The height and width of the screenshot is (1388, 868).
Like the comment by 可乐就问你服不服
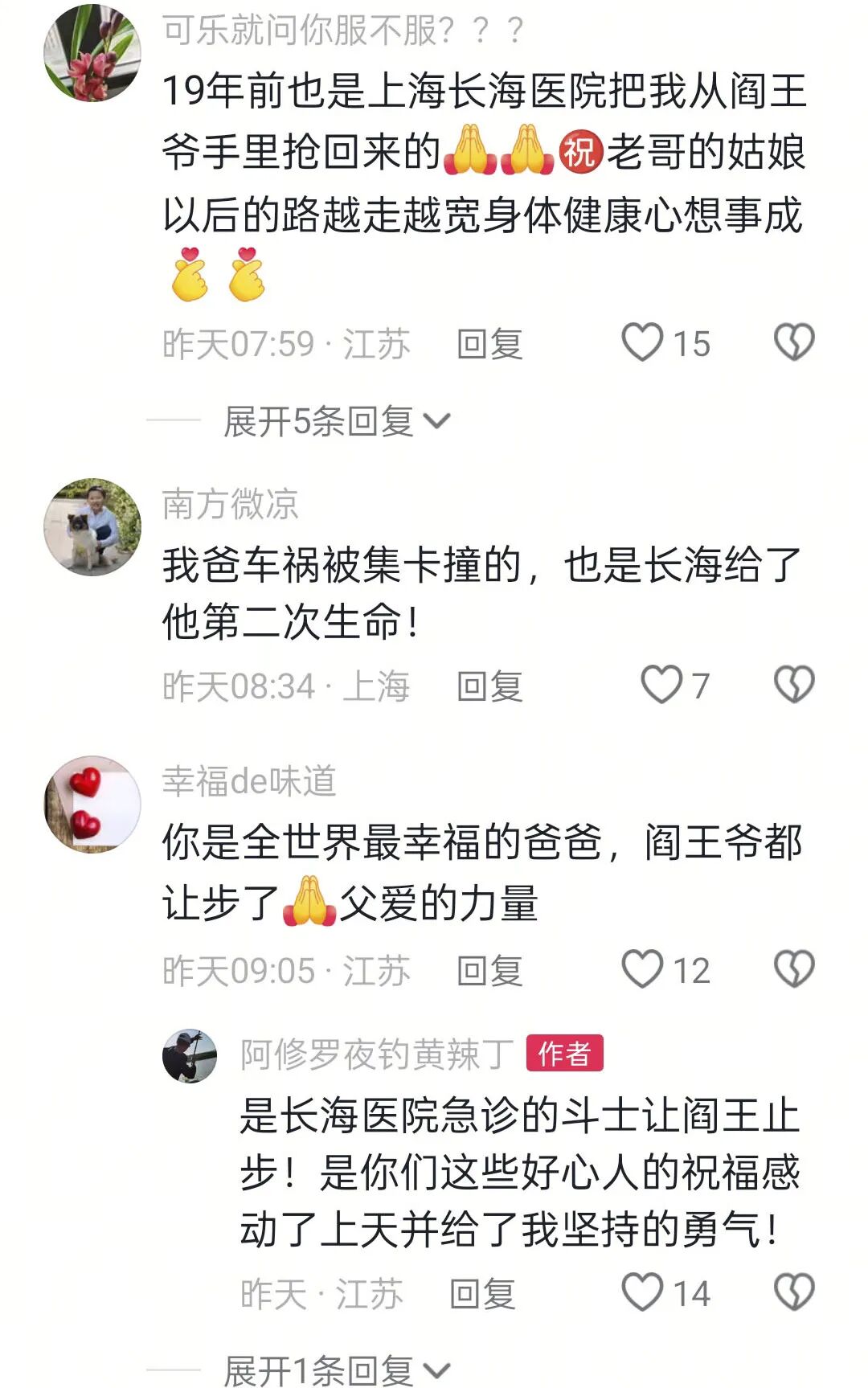click(643, 343)
